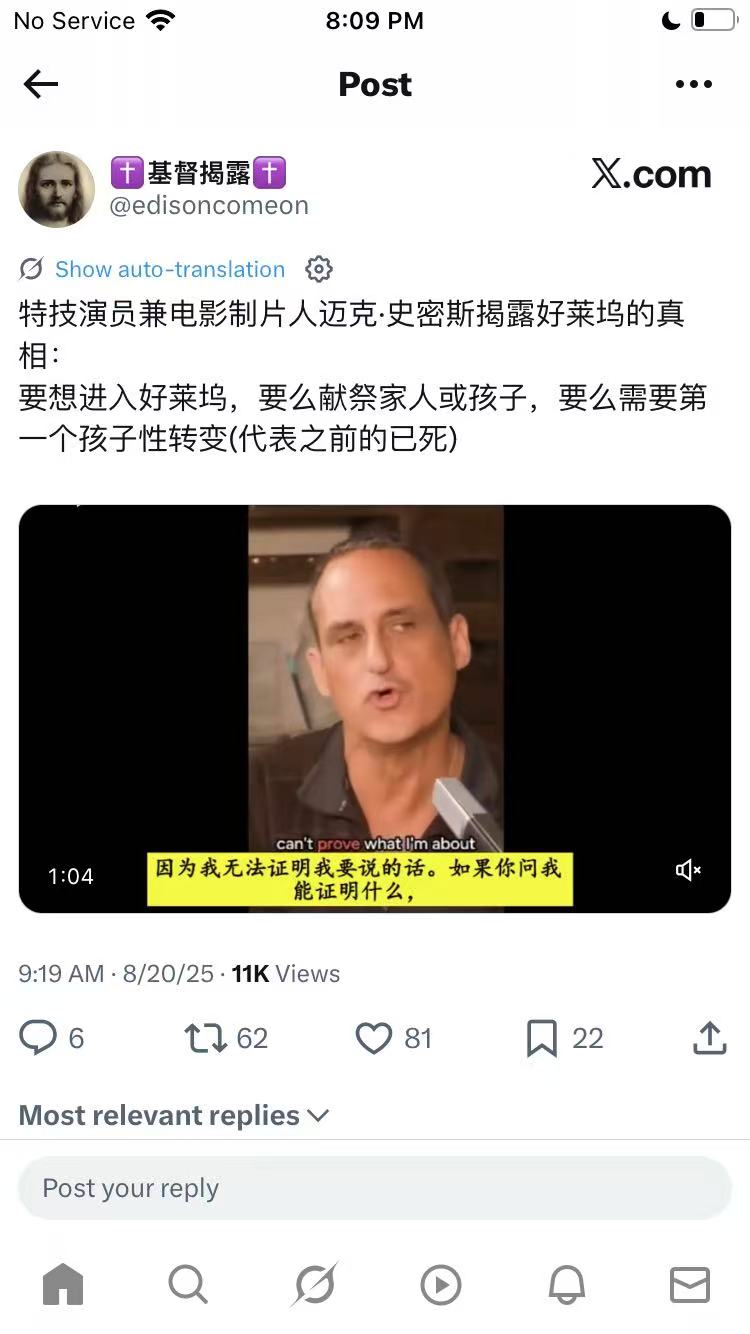The image size is (750, 1334).
Task: Unmute the video sound
Action: coord(688,871)
